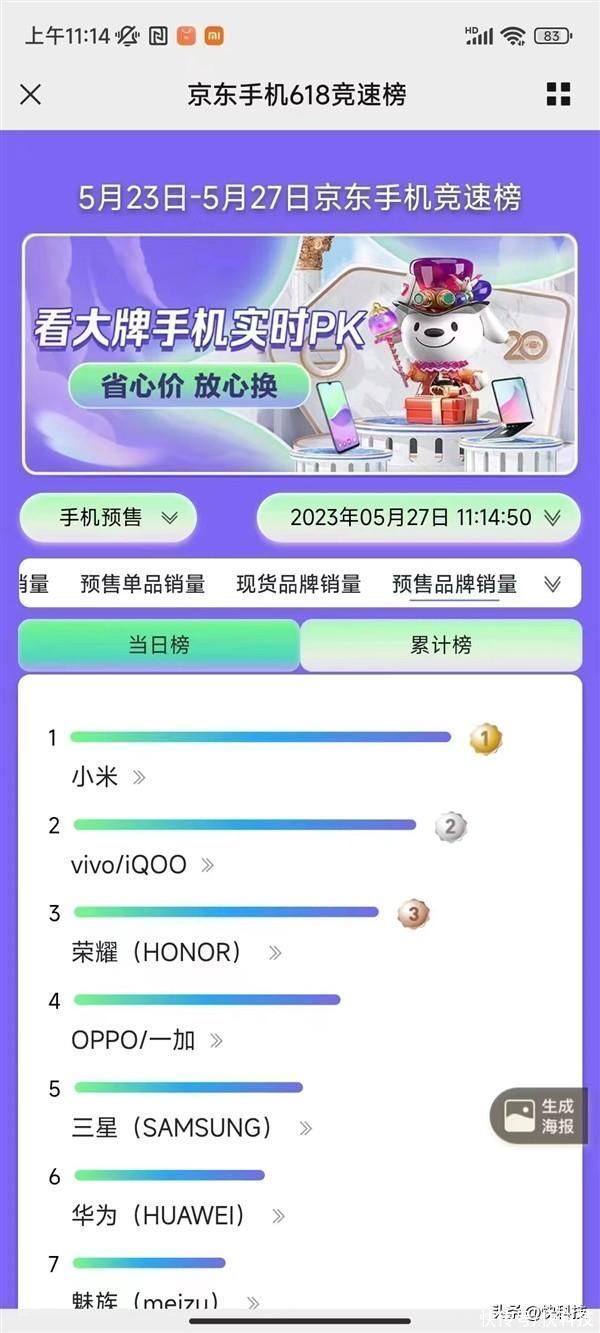Image resolution: width=600 pixels, height=1333 pixels.
Task: Switch to 累计榜 segment
Action: tap(441, 645)
